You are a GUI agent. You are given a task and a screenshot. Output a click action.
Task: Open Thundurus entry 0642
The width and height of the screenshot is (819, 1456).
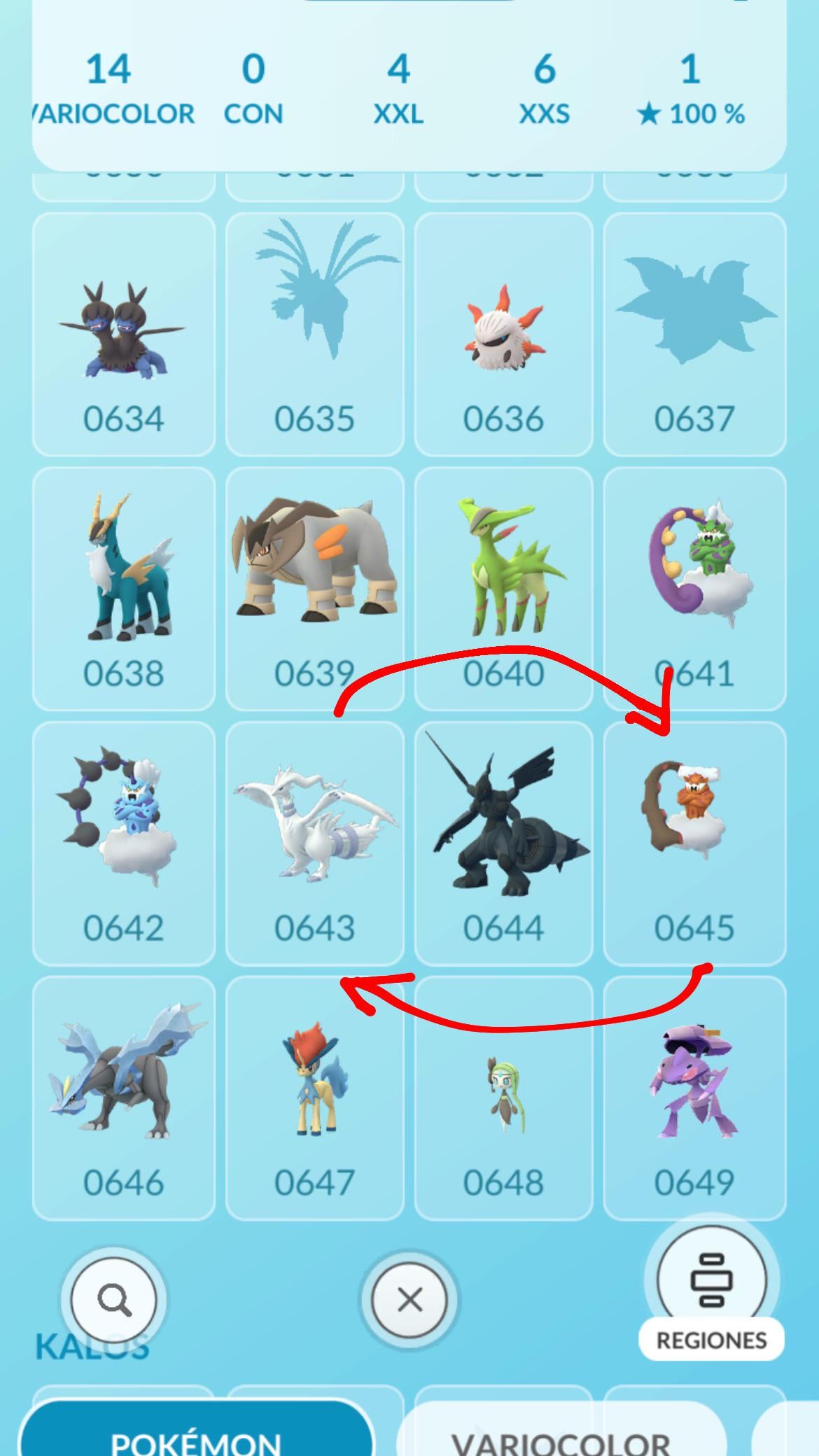click(123, 843)
